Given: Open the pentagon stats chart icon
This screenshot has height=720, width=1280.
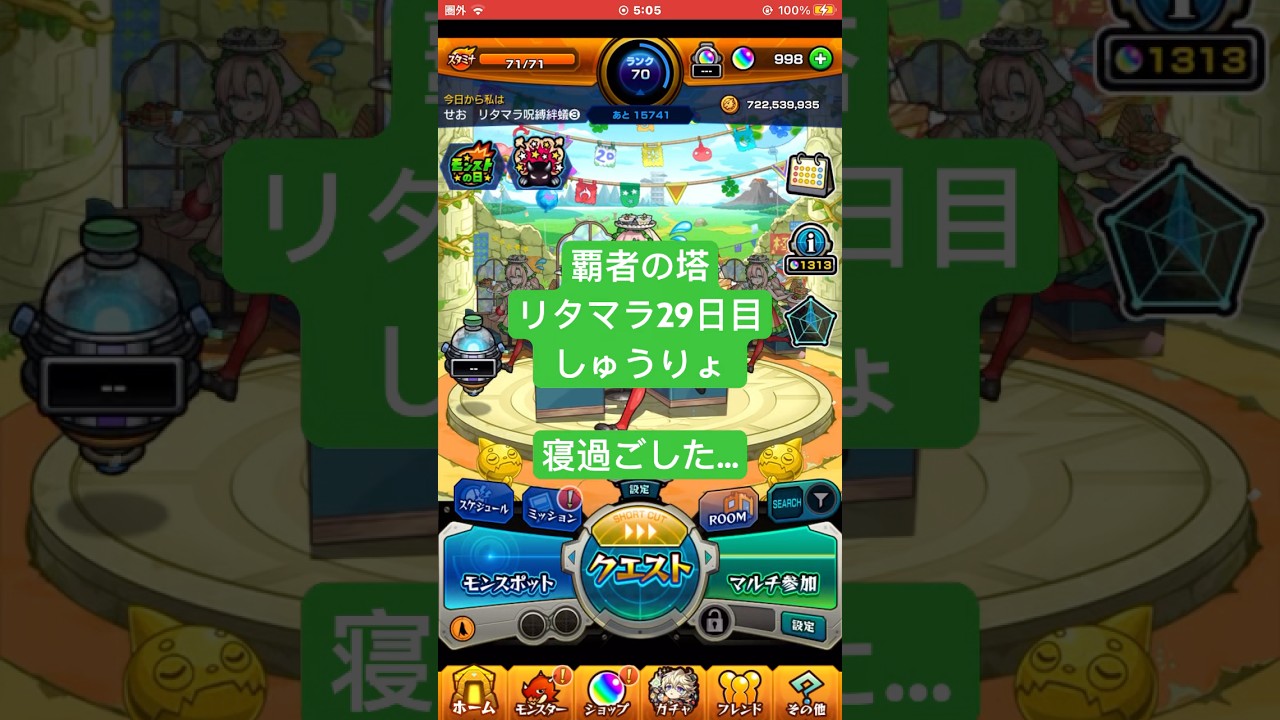Looking at the screenshot, I should point(810,322).
